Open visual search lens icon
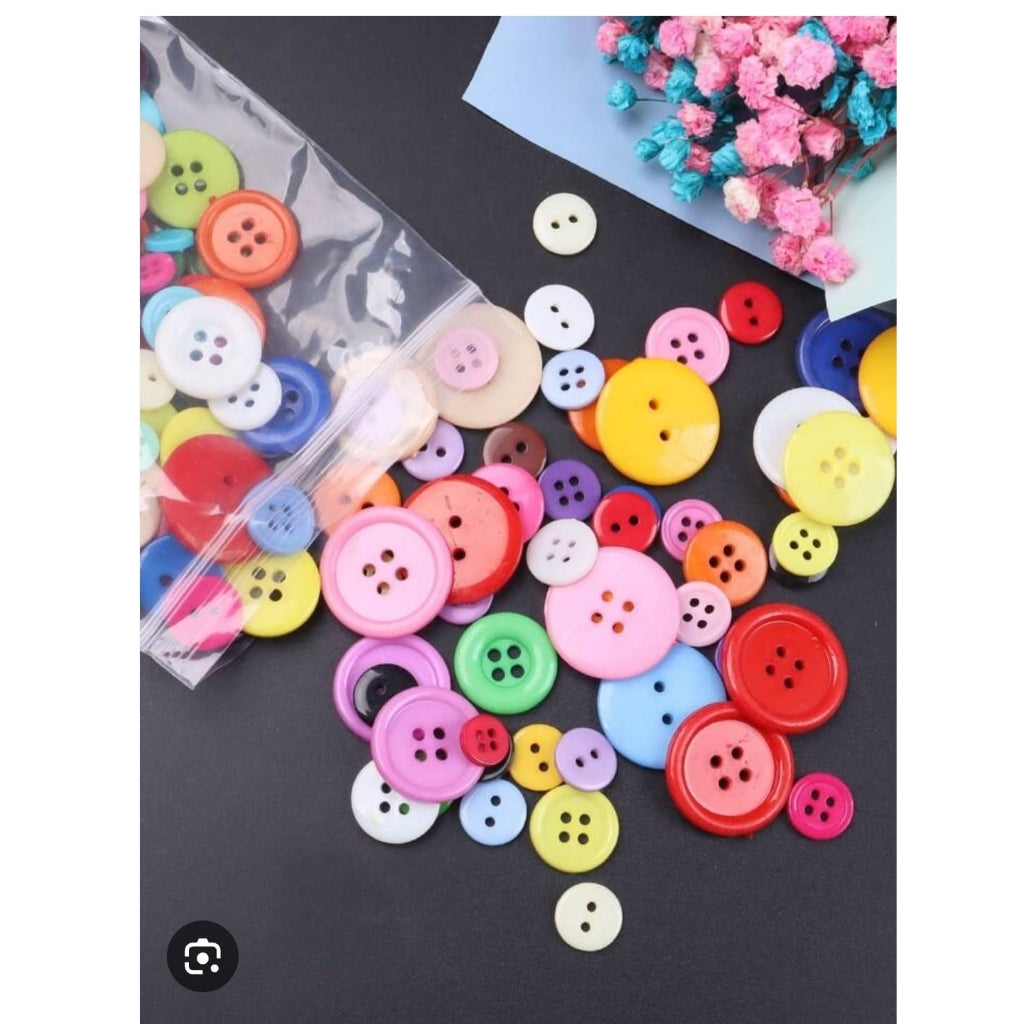1024x1024 pixels. (x=202, y=956)
